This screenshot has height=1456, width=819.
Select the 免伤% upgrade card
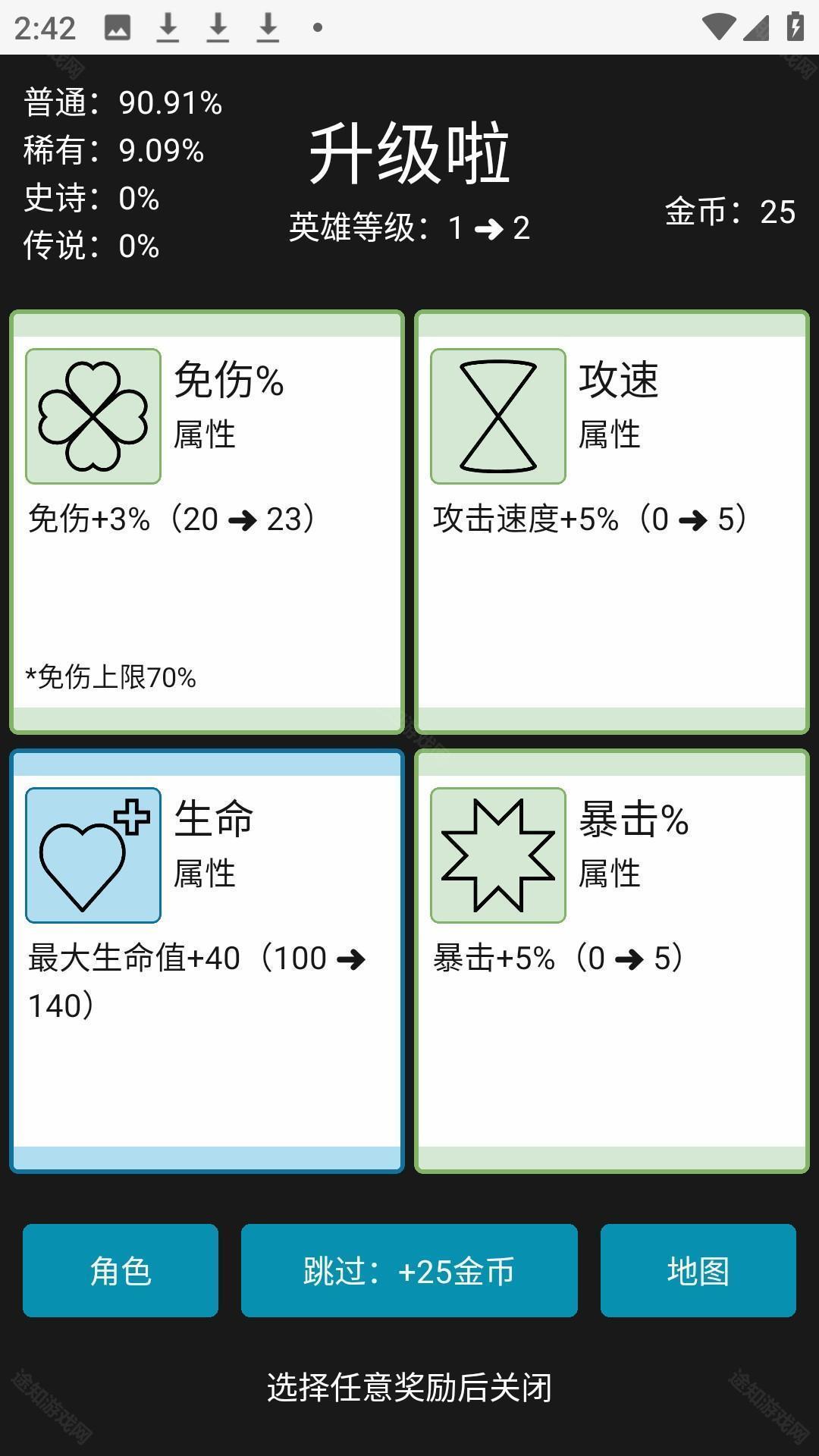[206, 522]
